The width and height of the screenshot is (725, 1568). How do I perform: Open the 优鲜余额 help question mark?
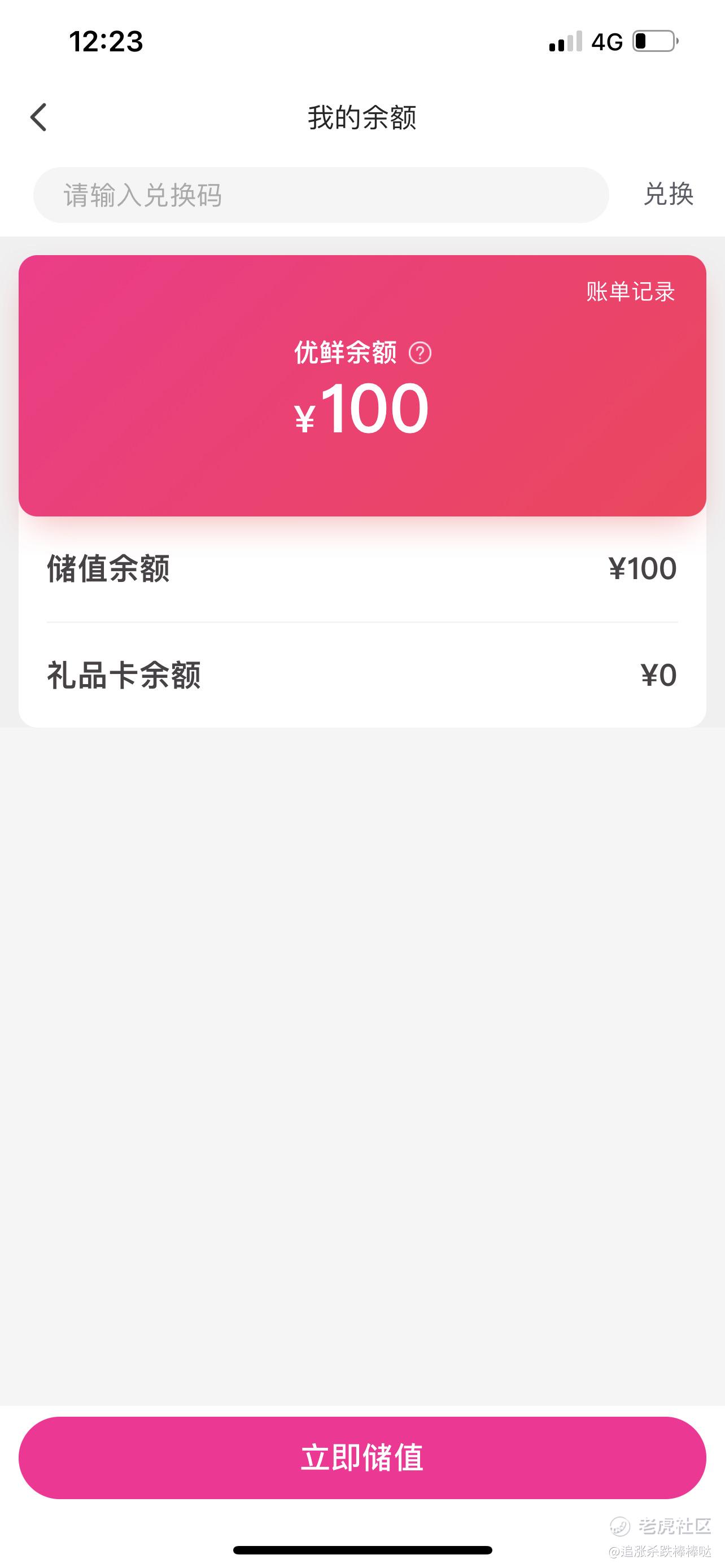[420, 353]
